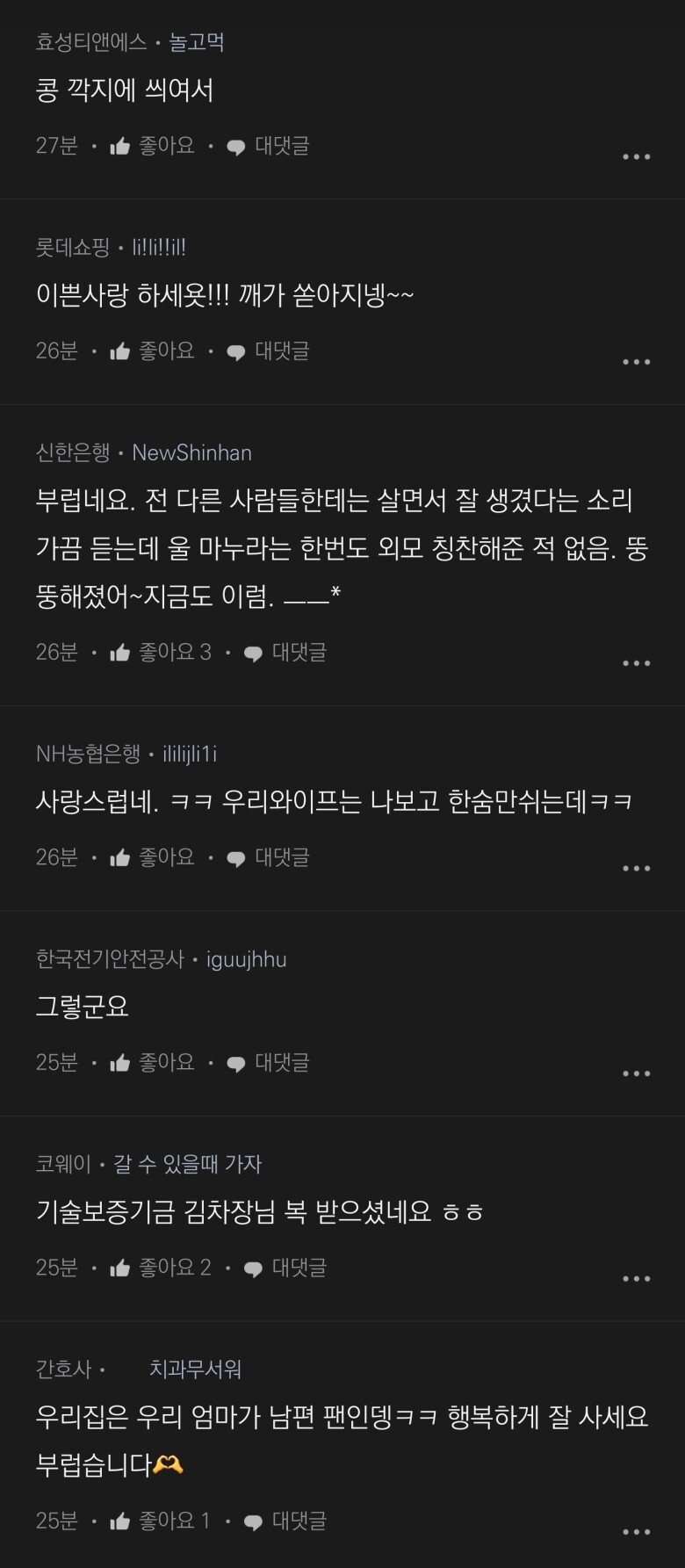Reply to the 롯데쇼핑 user's comment
Image resolution: width=685 pixels, height=1568 pixels.
click(x=268, y=351)
